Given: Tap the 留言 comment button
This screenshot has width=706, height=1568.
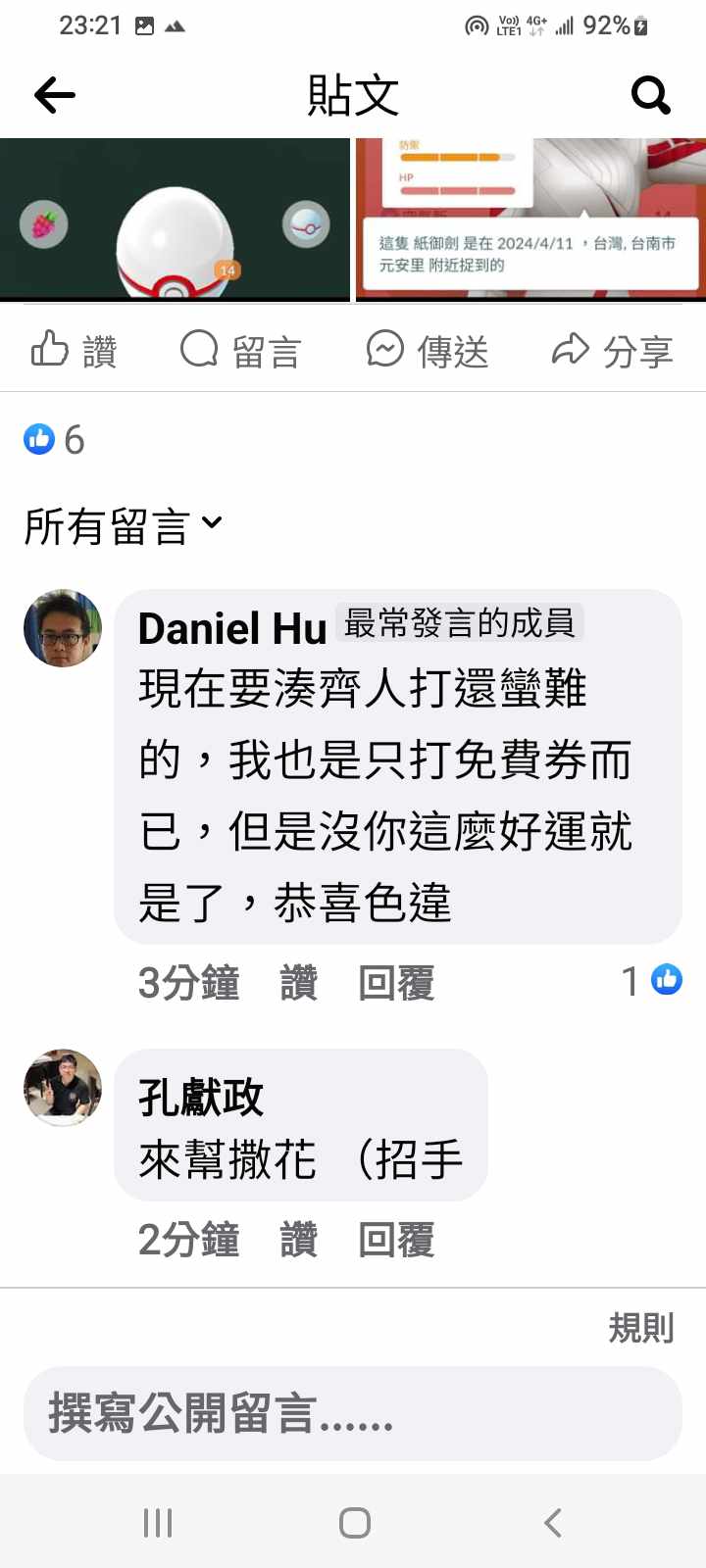Looking at the screenshot, I should point(241,350).
